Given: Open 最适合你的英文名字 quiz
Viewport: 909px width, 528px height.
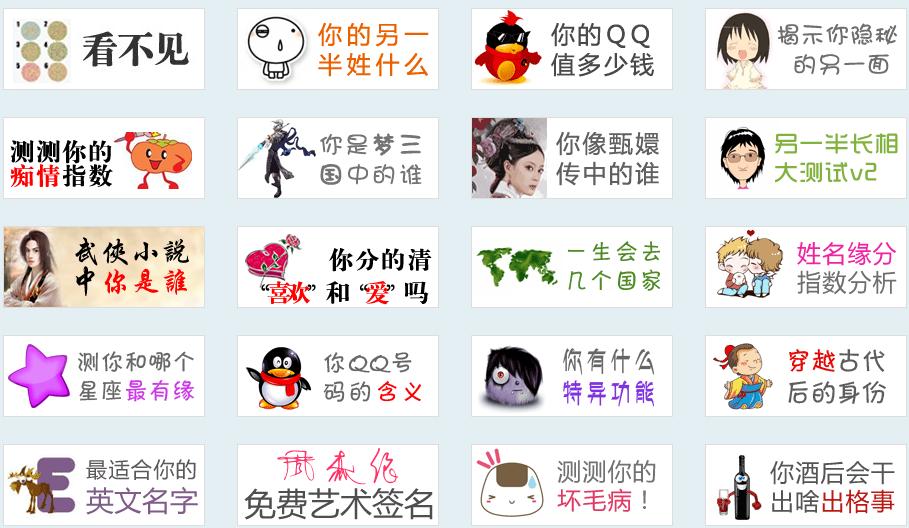Looking at the screenshot, I should click(x=104, y=485).
